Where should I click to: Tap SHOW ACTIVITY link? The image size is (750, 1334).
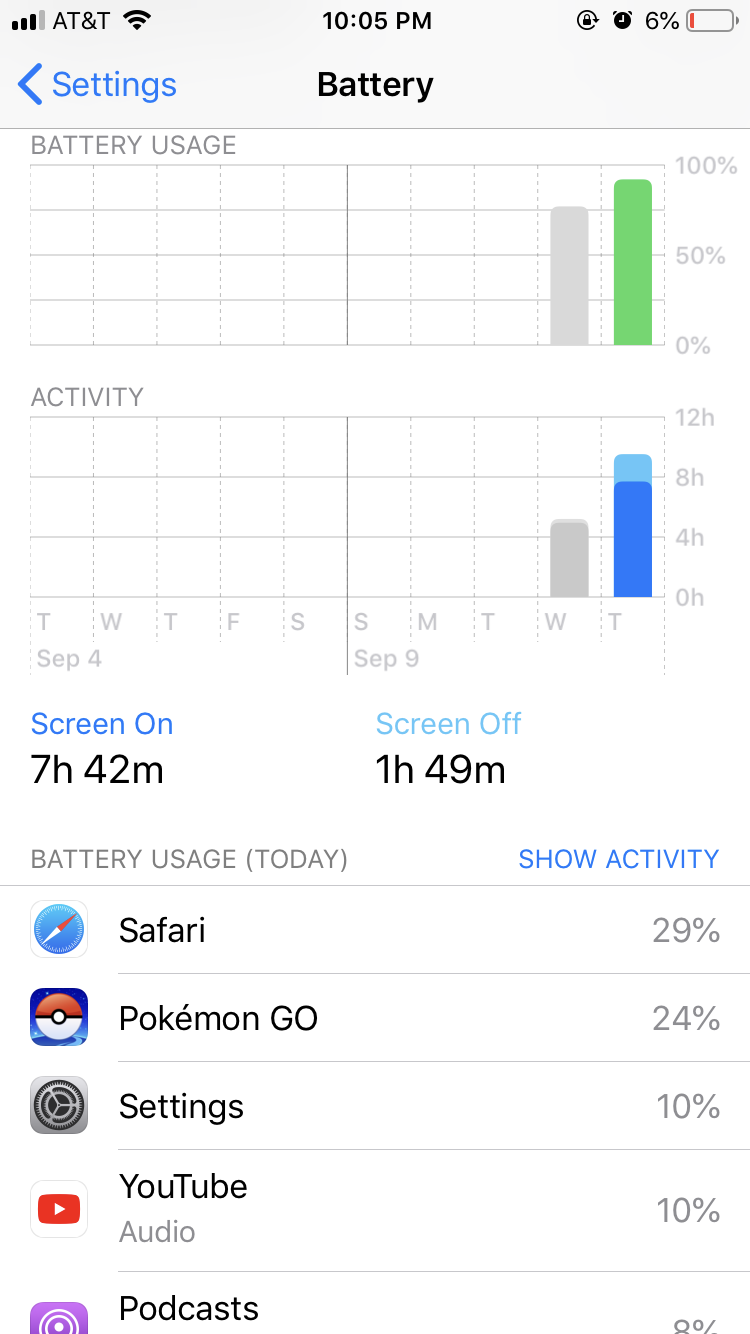[x=618, y=859]
